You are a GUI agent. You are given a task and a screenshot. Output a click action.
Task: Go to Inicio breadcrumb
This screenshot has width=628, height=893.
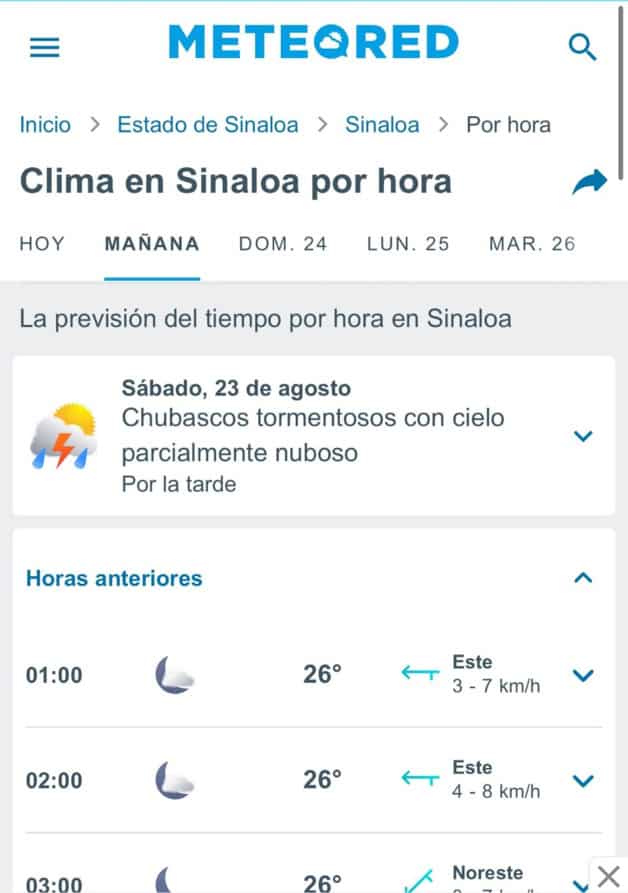[x=45, y=125]
